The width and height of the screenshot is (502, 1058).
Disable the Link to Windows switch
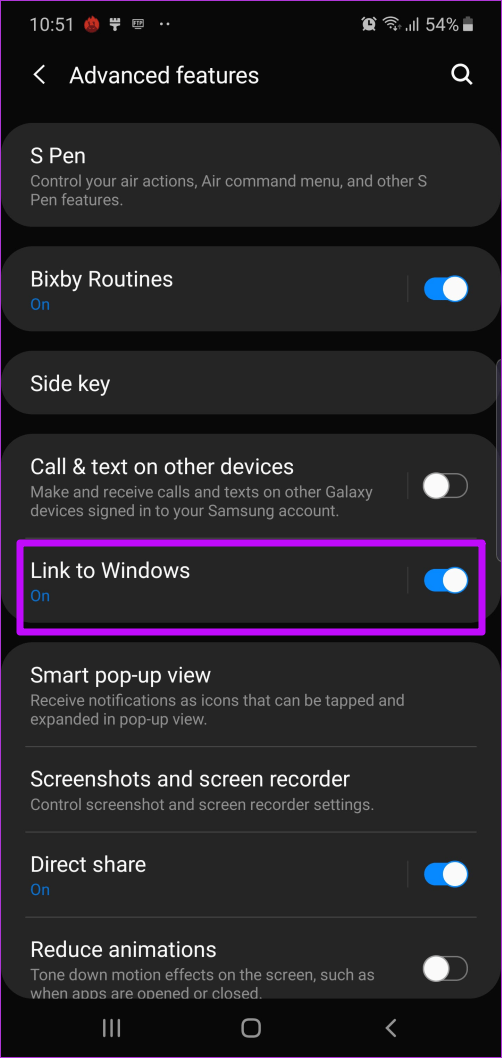point(445,580)
